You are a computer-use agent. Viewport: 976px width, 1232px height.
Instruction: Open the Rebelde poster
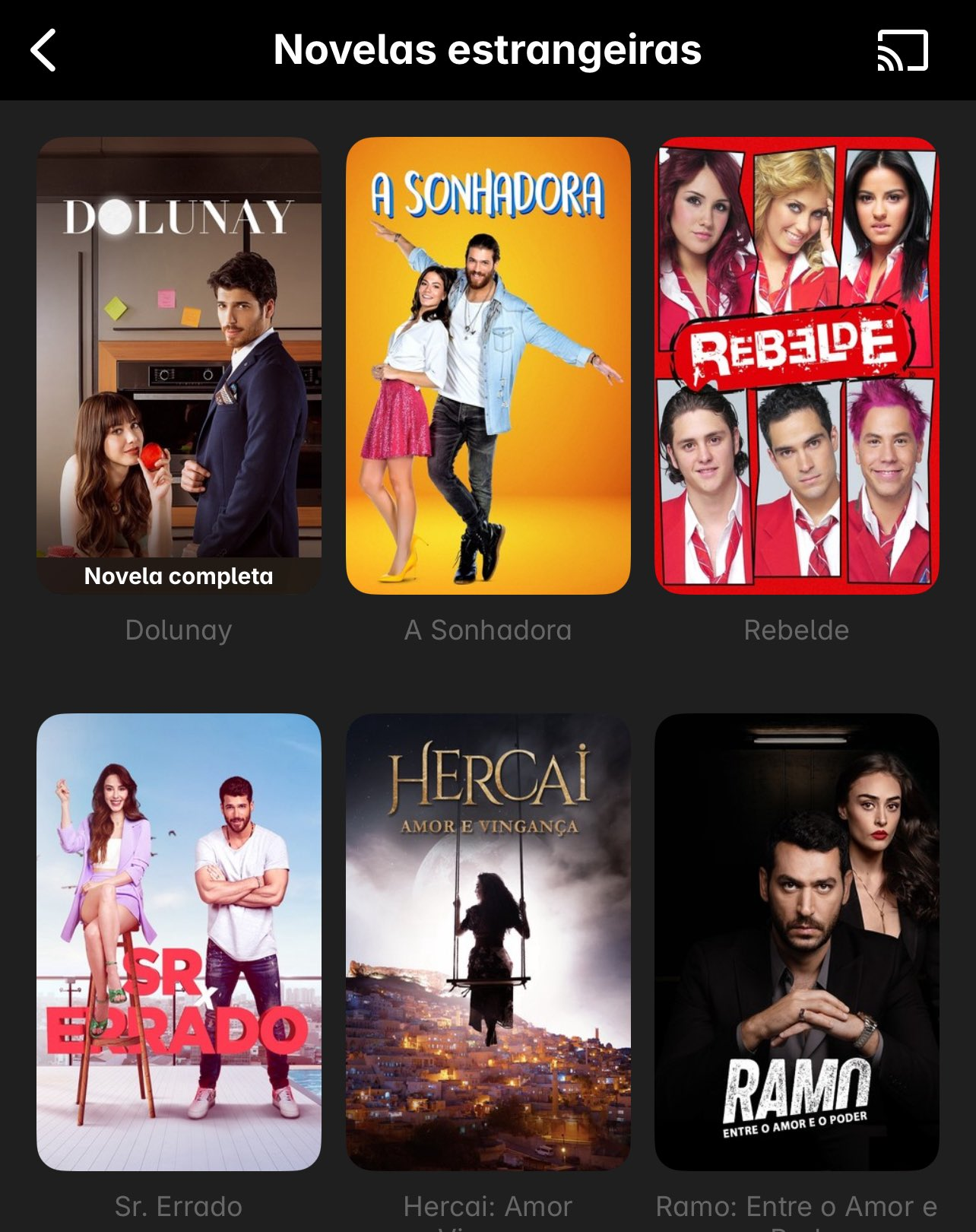tap(797, 365)
